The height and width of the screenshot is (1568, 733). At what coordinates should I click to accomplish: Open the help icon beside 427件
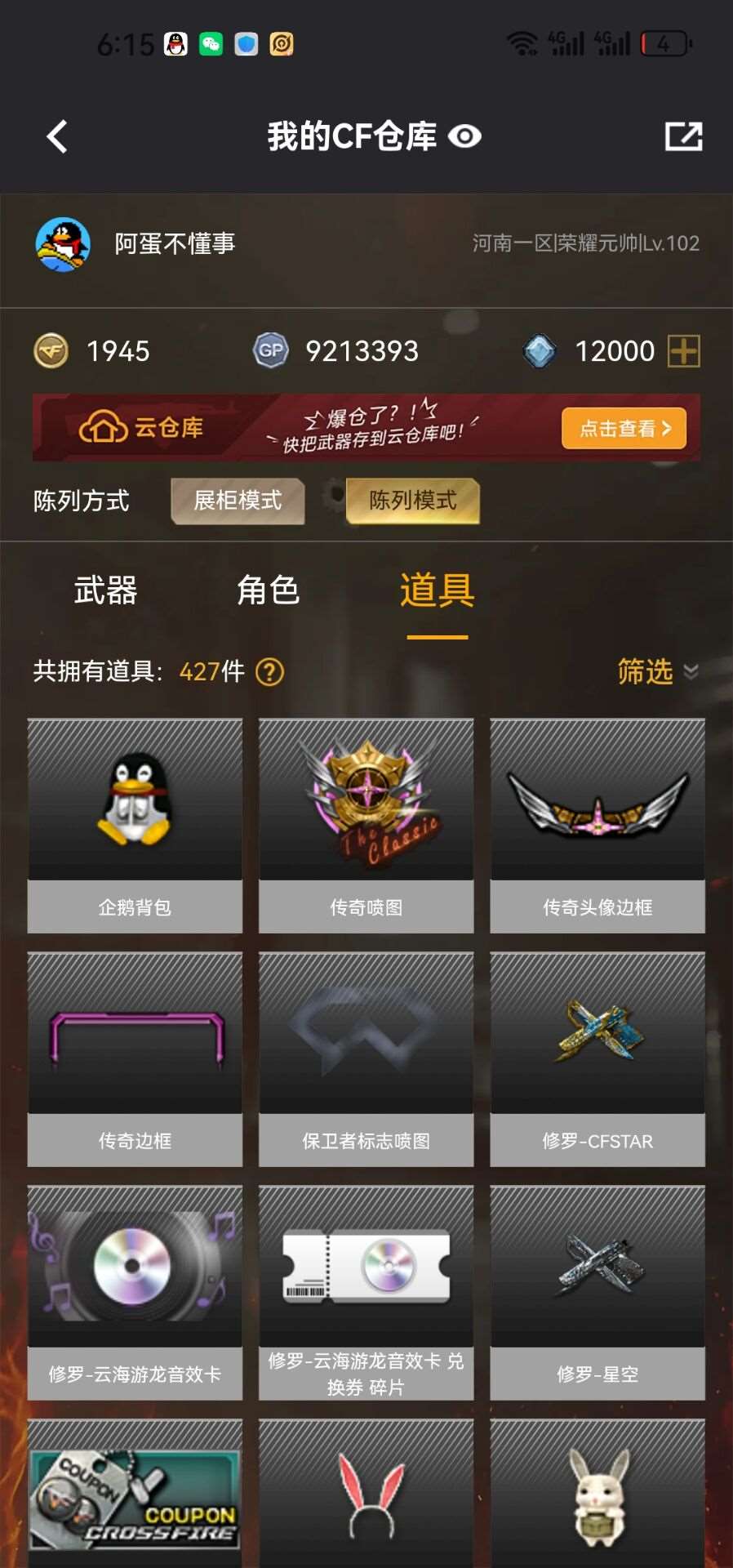coord(269,672)
